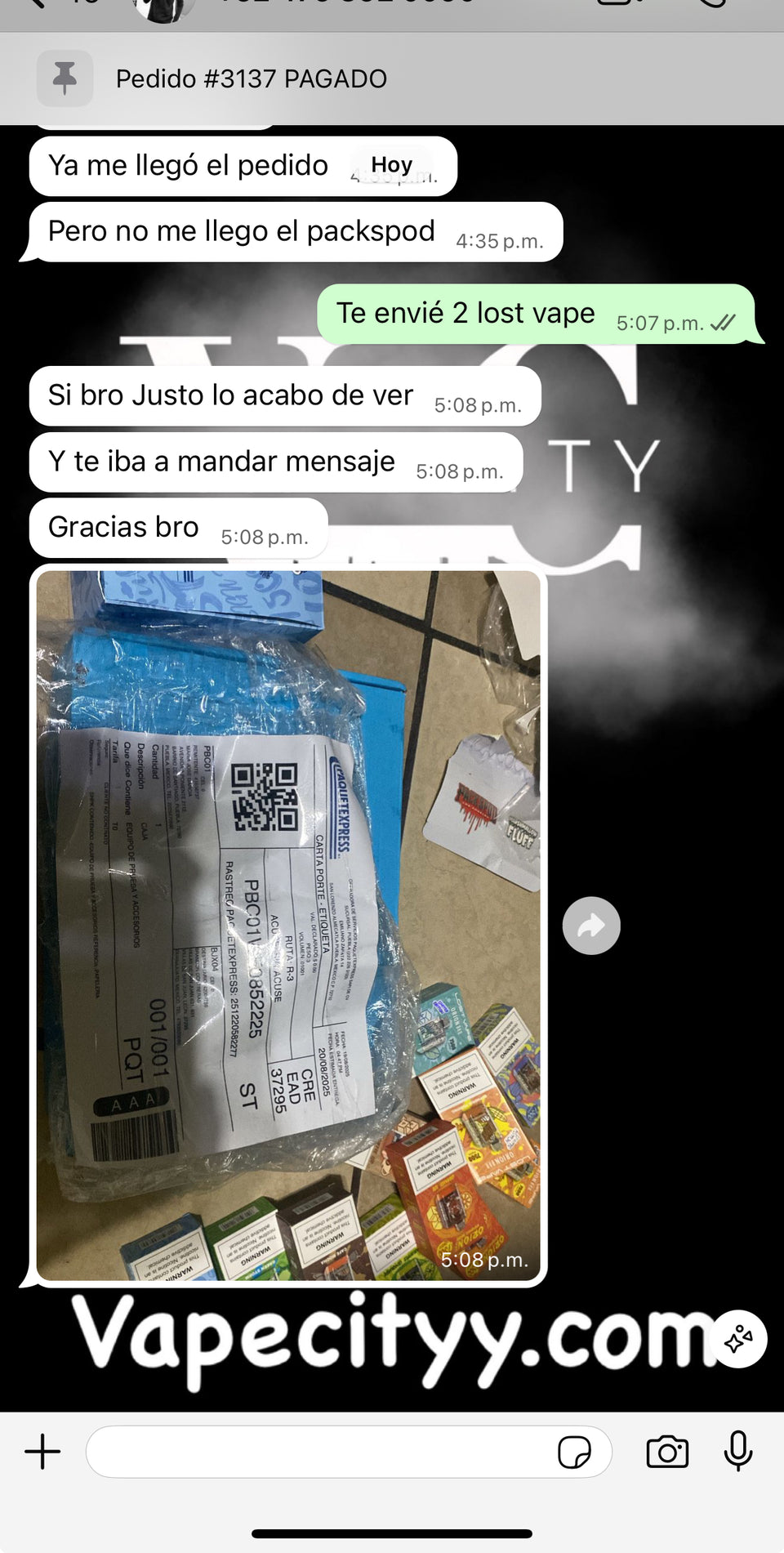Viewport: 784px width, 1553px height.
Task: Open the received package photo
Action: pos(288,925)
